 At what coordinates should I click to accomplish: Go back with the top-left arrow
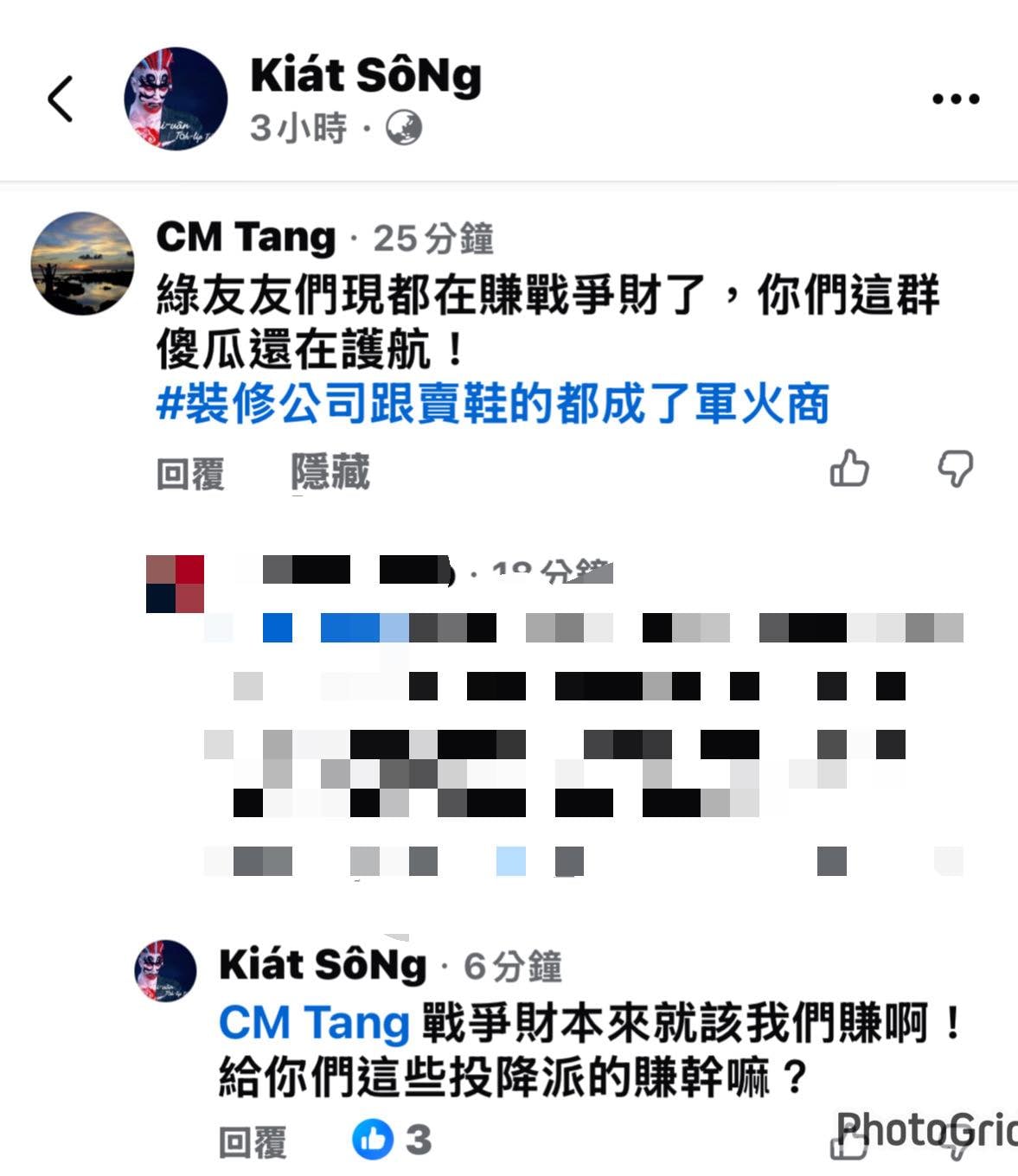[x=61, y=99]
